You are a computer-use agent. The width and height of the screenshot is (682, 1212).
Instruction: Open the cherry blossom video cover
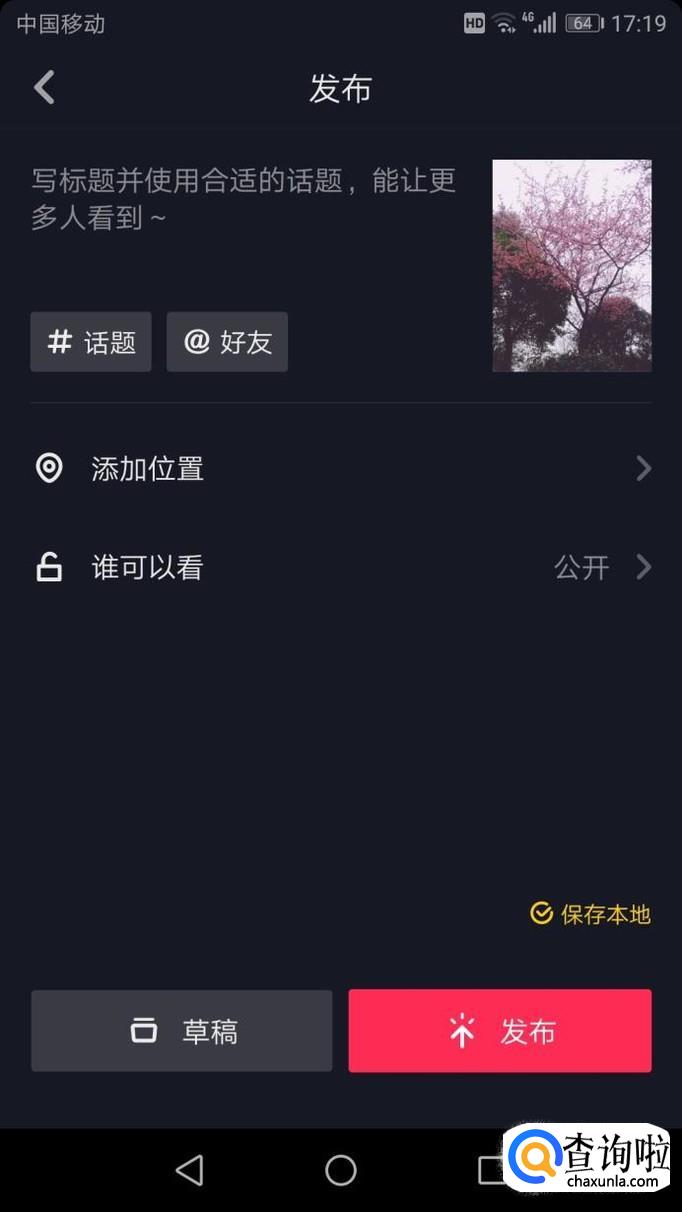coord(572,266)
